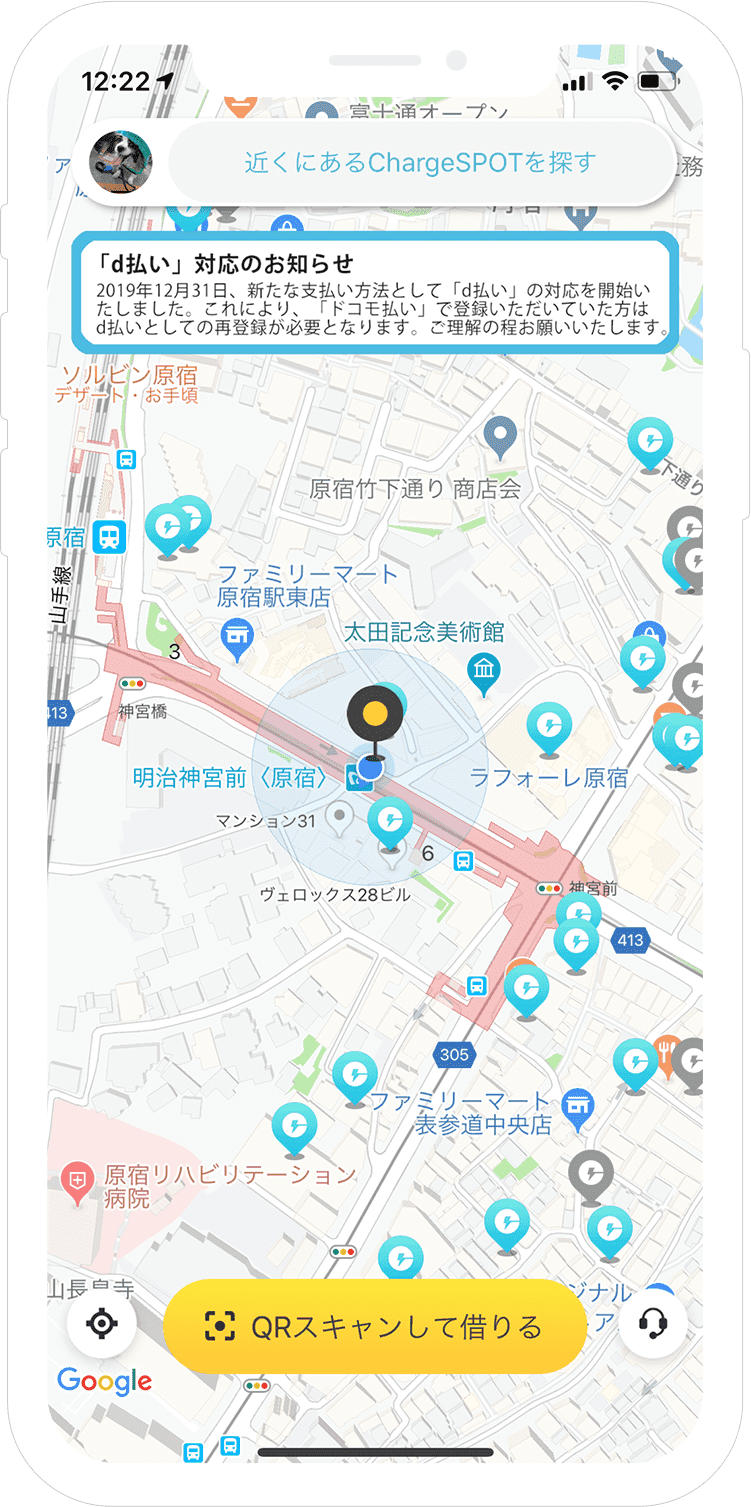Recenter map on current location
751x1507 pixels.
point(102,1324)
